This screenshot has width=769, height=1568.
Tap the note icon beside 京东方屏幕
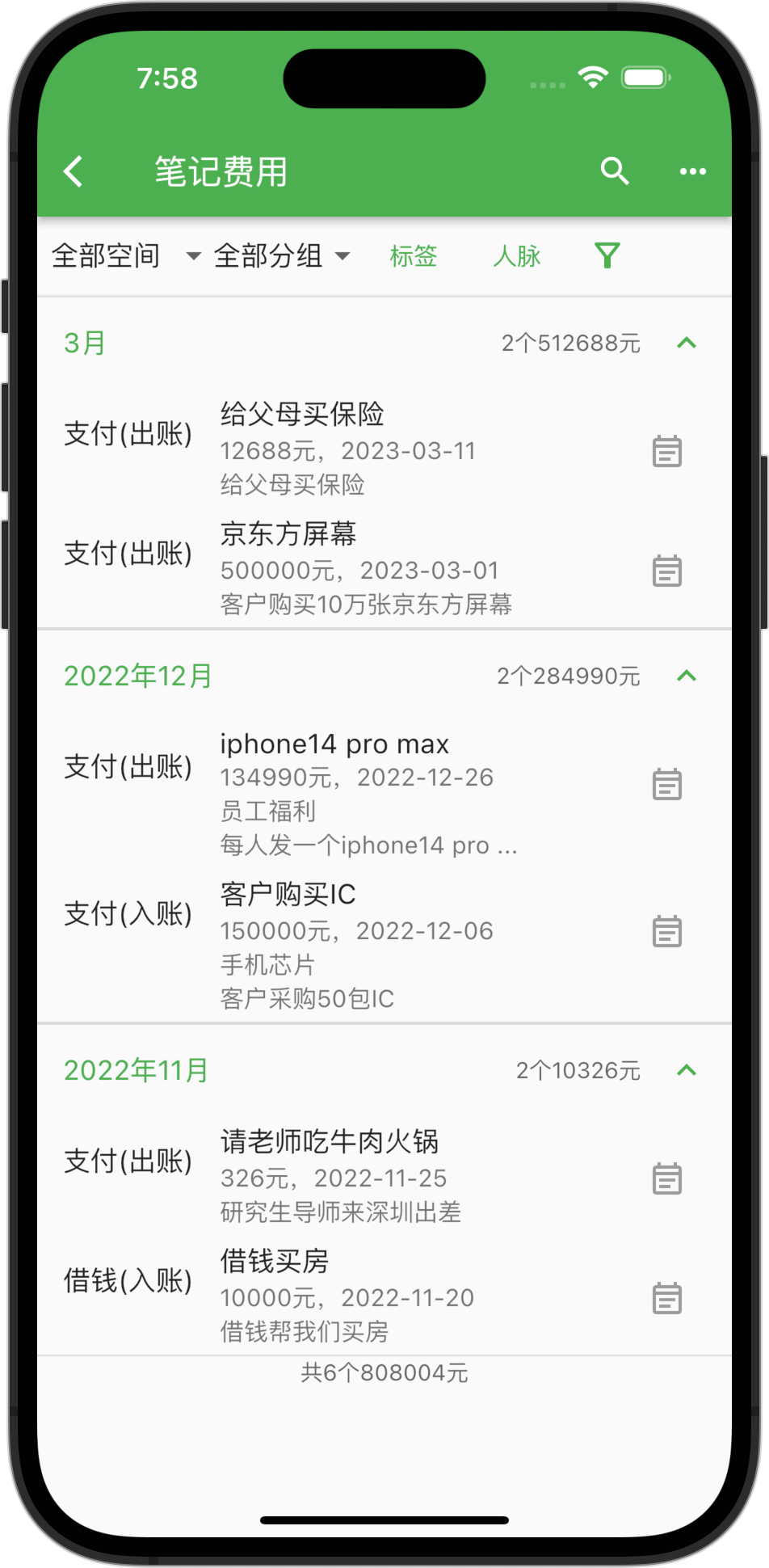coord(667,571)
